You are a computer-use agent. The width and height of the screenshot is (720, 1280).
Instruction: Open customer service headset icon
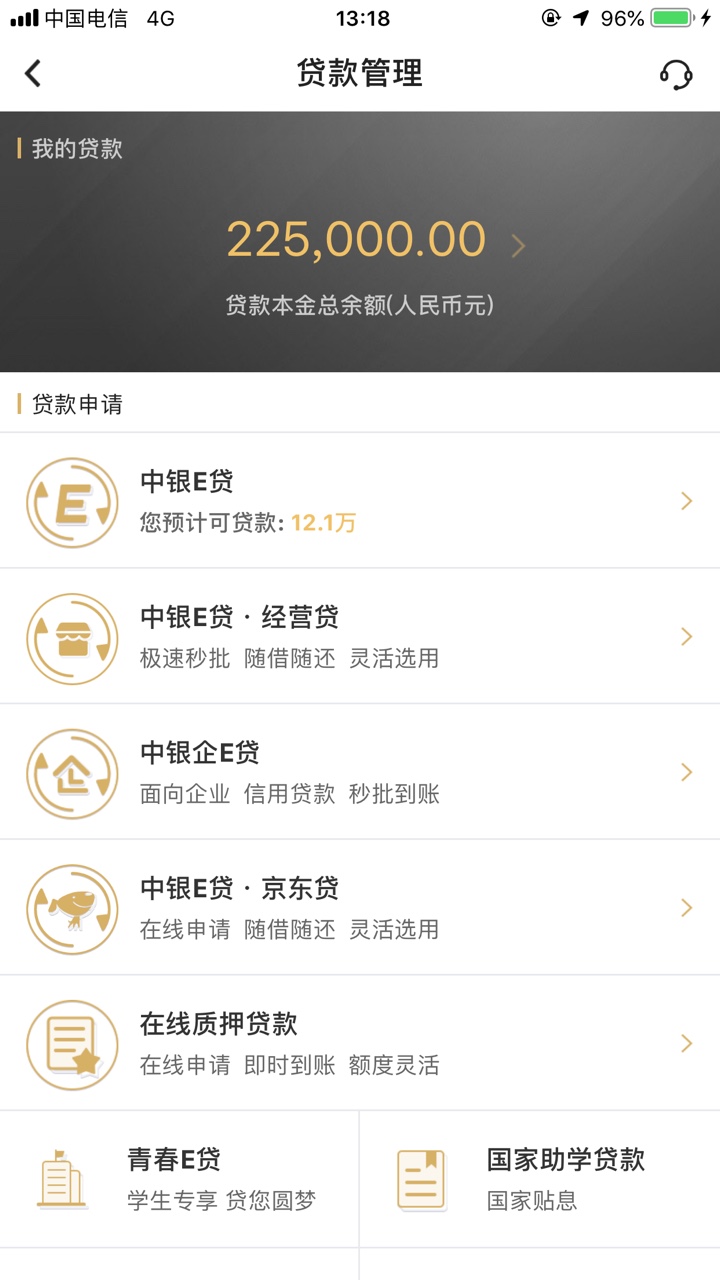[x=676, y=74]
